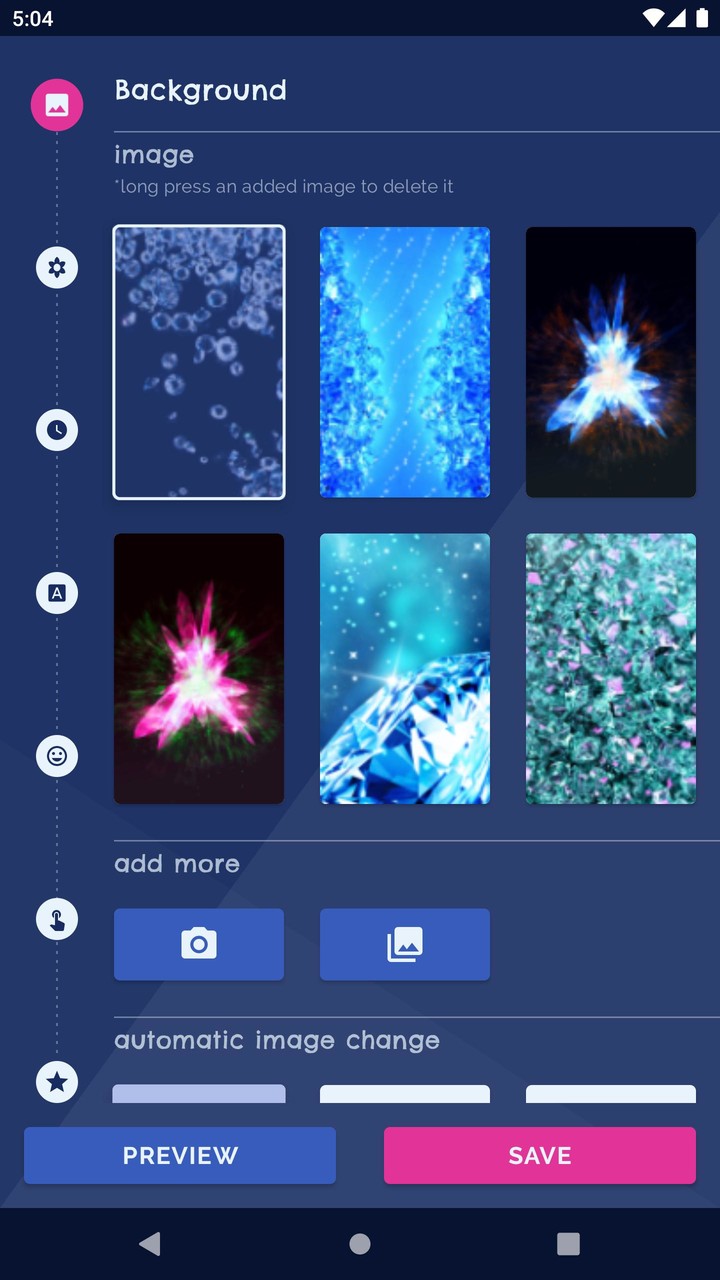Screen dimensions: 720x1280
Task: Tap the PREVIEW button
Action: (x=180, y=1155)
